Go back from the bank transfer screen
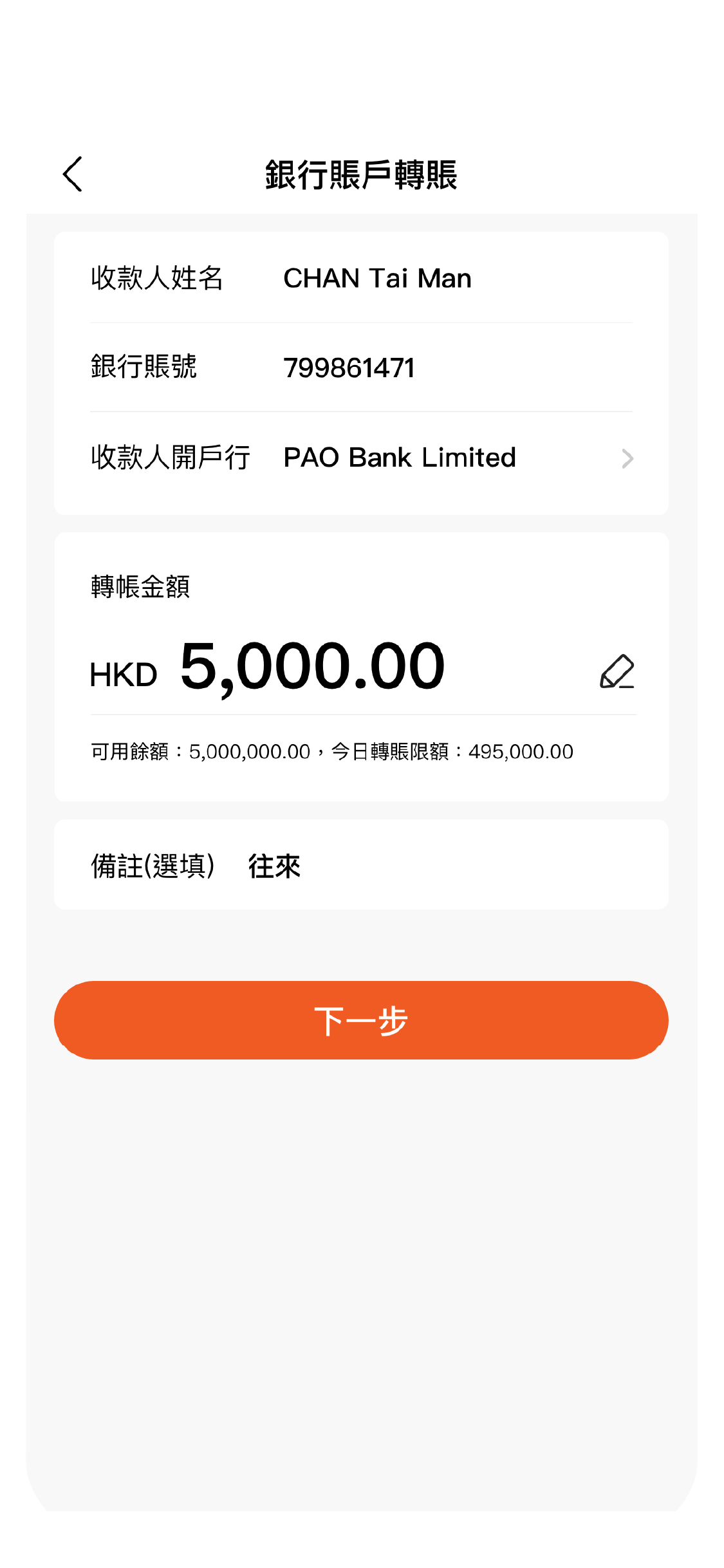Viewport: 724px width, 1568px height. point(73,174)
